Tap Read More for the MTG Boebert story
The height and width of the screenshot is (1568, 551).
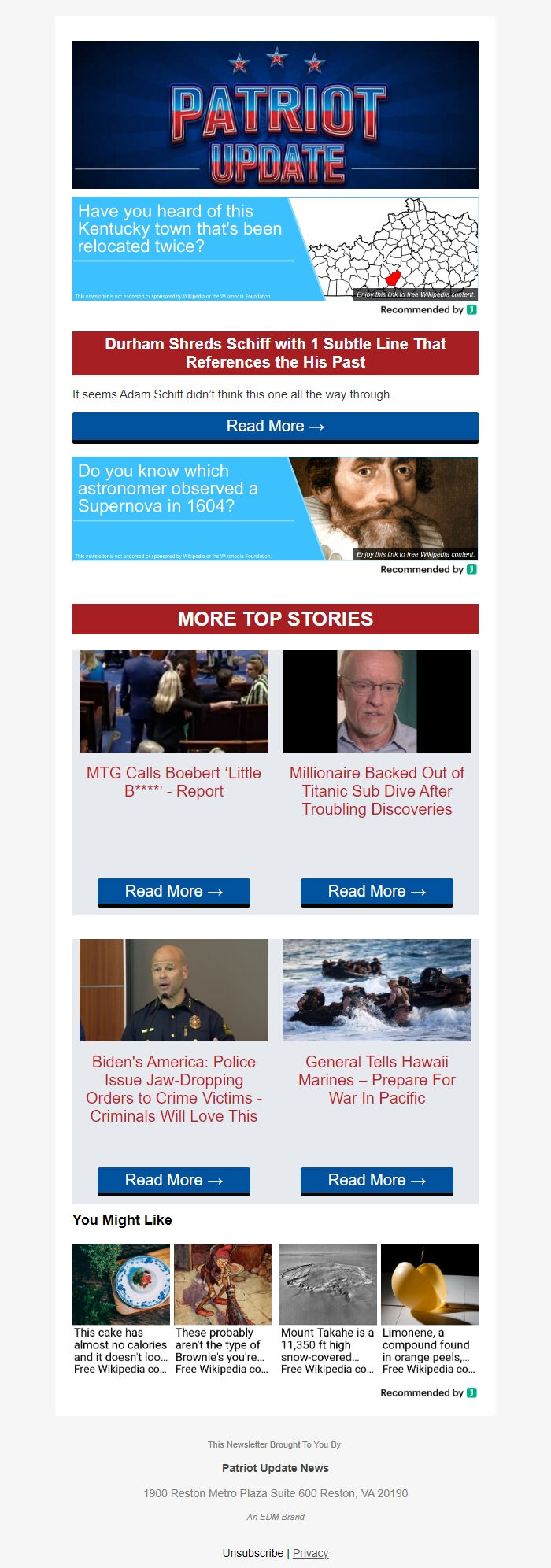pyautogui.click(x=174, y=892)
